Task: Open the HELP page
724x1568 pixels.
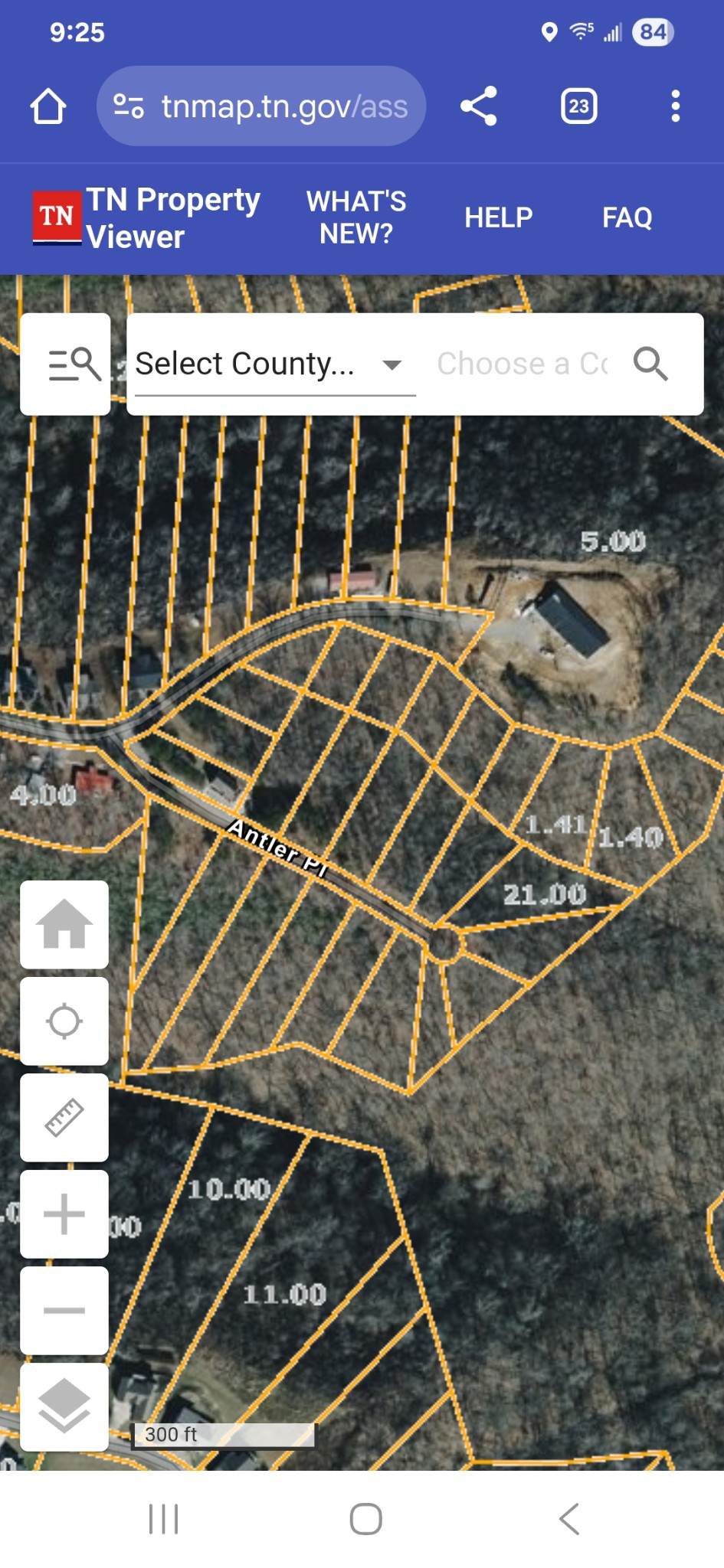Action: pyautogui.click(x=498, y=217)
